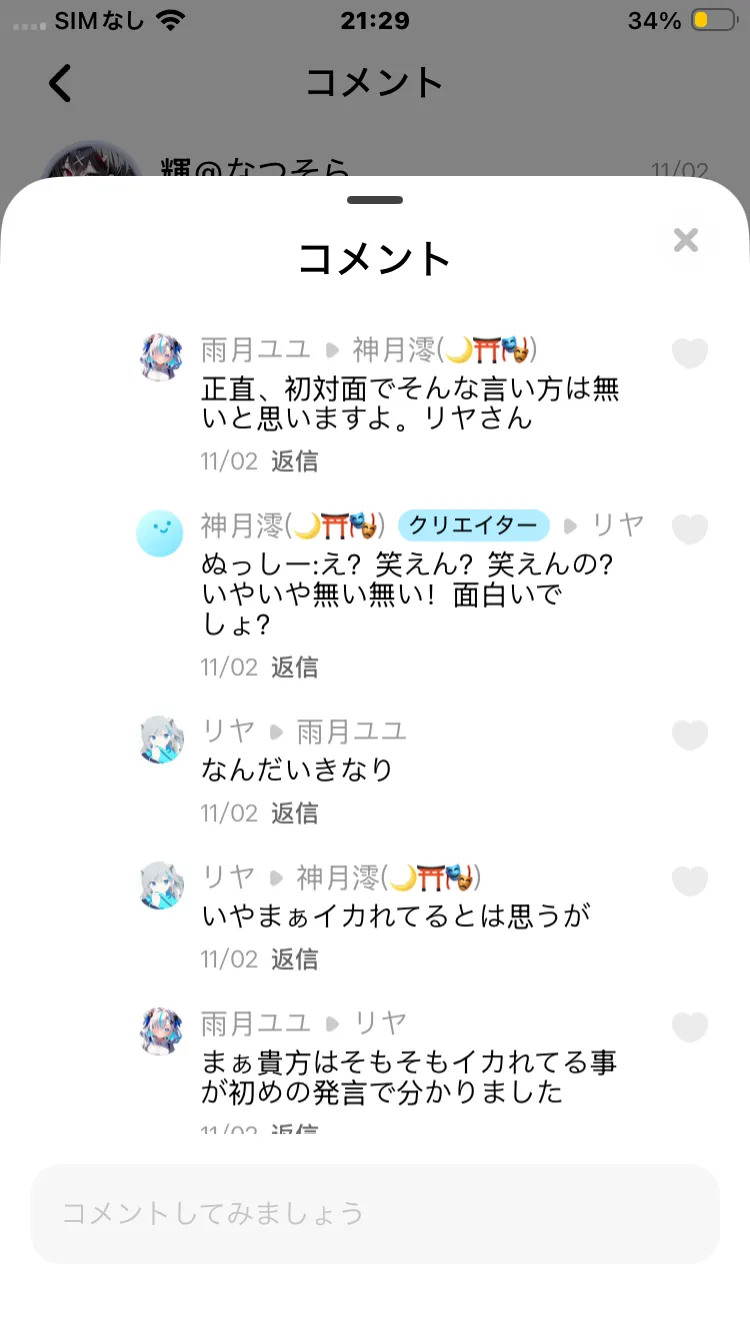This screenshot has width=750, height=1334.
Task: Tap 返信 under the 正直、初対面で comment
Action: pyautogui.click(x=295, y=461)
